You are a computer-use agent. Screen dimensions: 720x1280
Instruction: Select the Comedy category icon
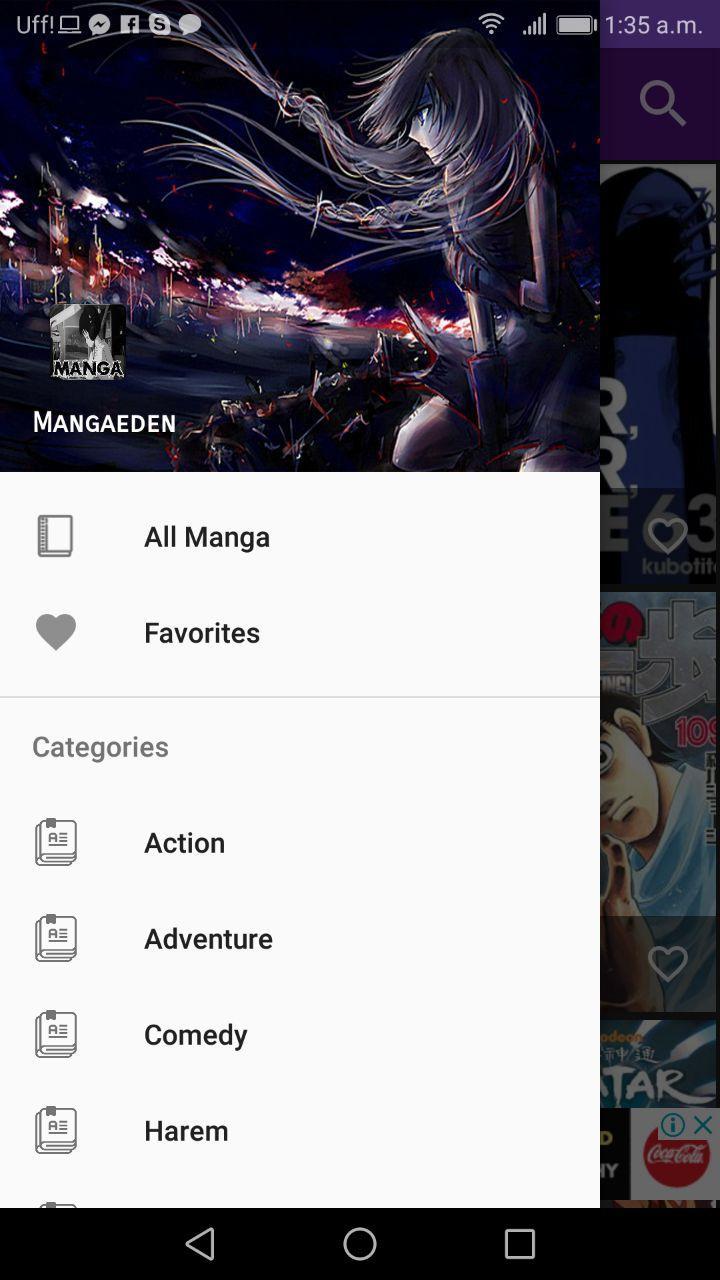click(56, 1034)
